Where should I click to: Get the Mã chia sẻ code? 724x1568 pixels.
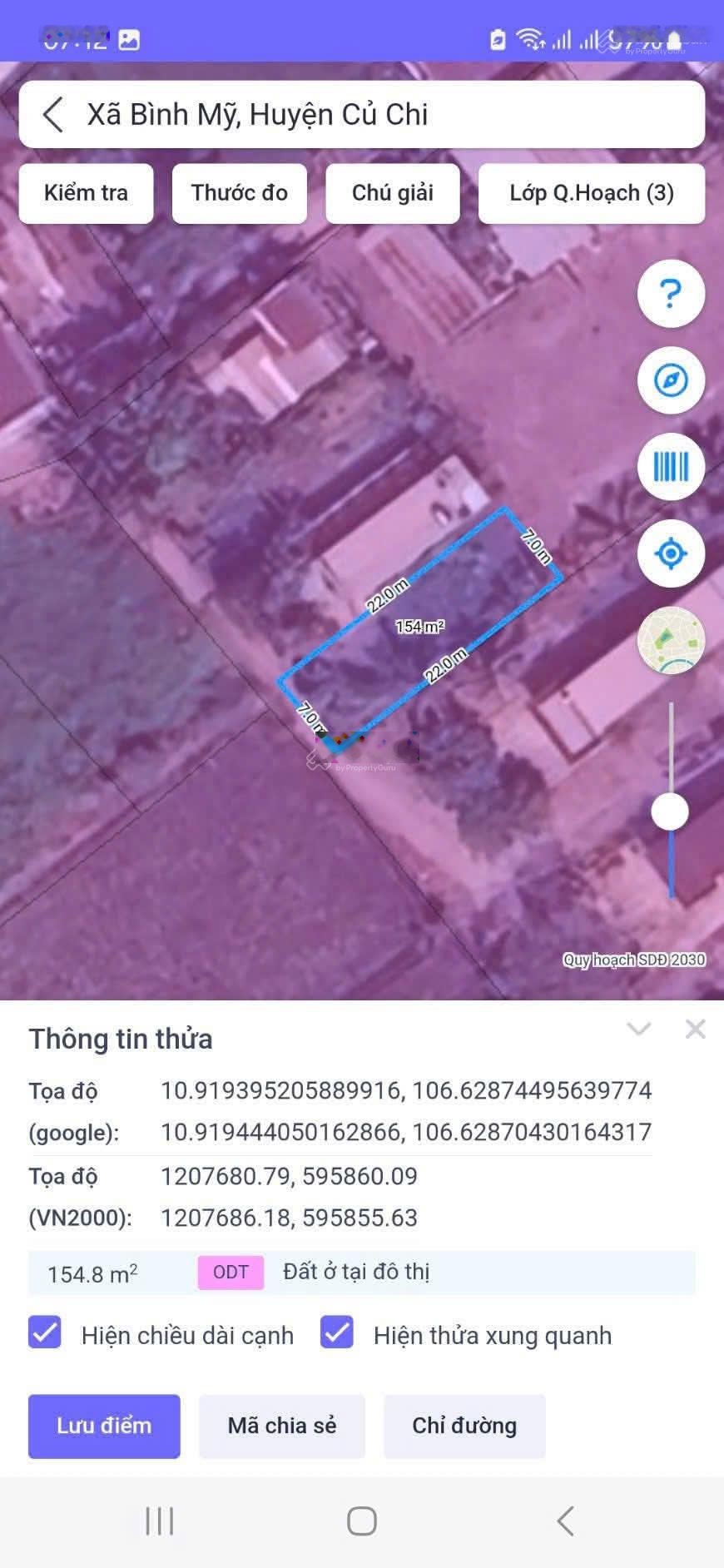click(x=282, y=1426)
